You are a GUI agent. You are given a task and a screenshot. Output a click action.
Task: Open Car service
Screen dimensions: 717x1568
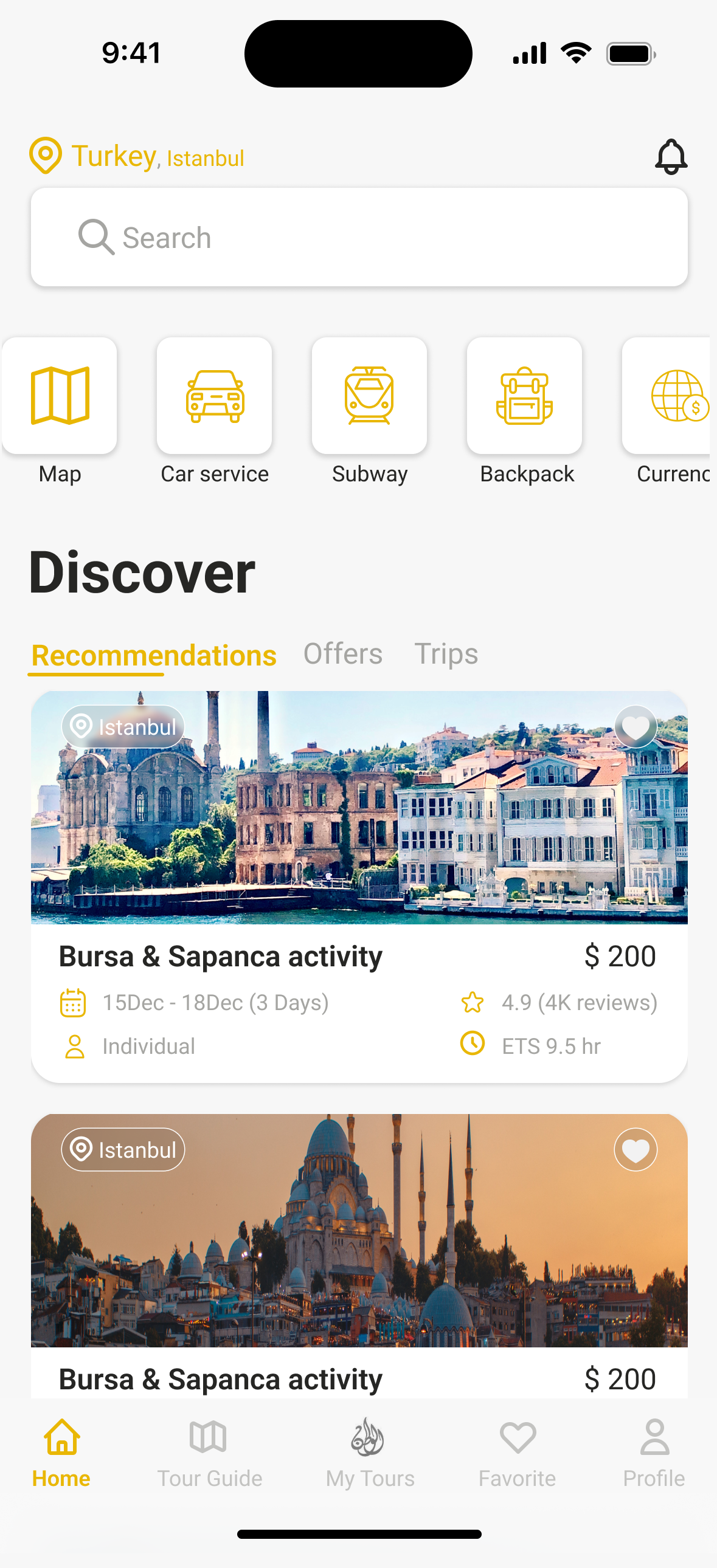(x=215, y=411)
